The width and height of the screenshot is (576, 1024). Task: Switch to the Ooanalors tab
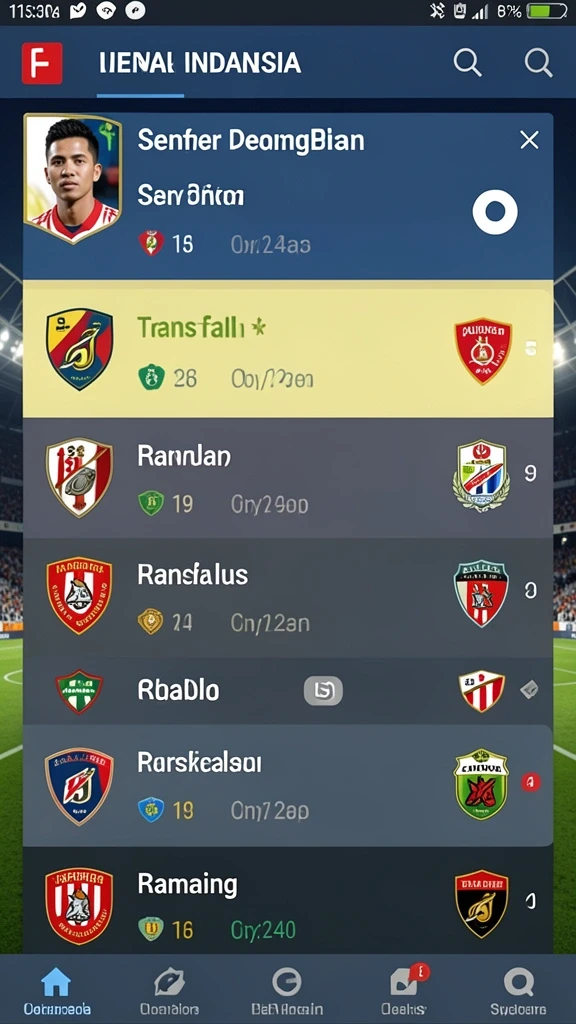(x=169, y=991)
